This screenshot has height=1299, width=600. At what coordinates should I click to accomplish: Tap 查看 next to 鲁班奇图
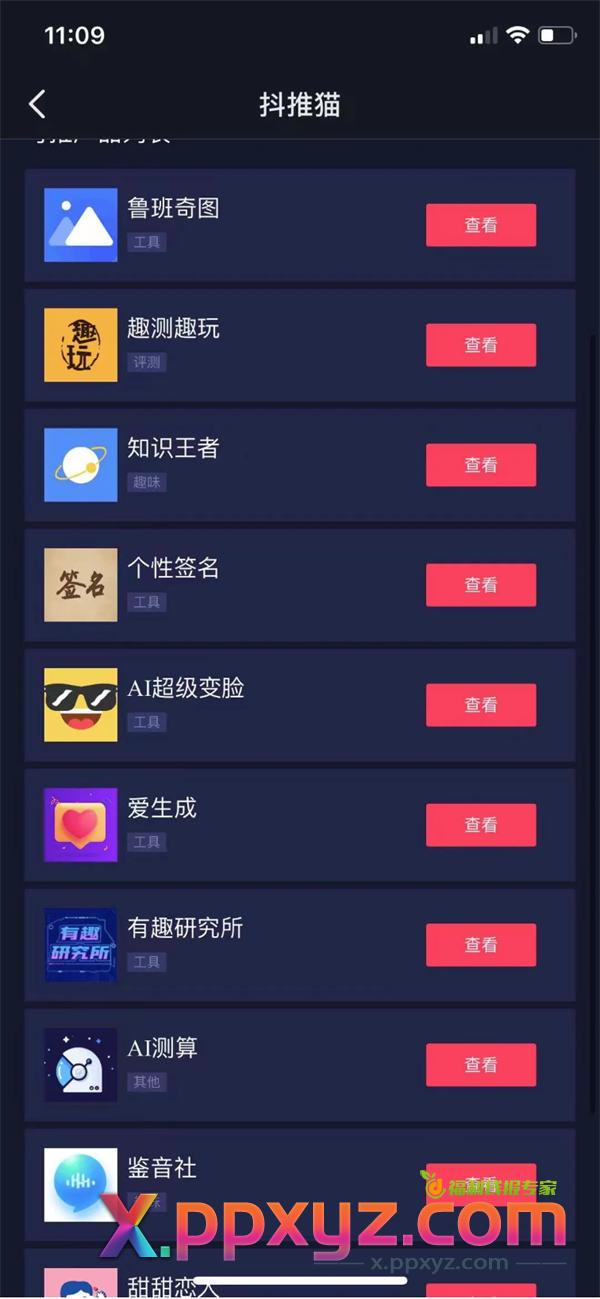481,225
